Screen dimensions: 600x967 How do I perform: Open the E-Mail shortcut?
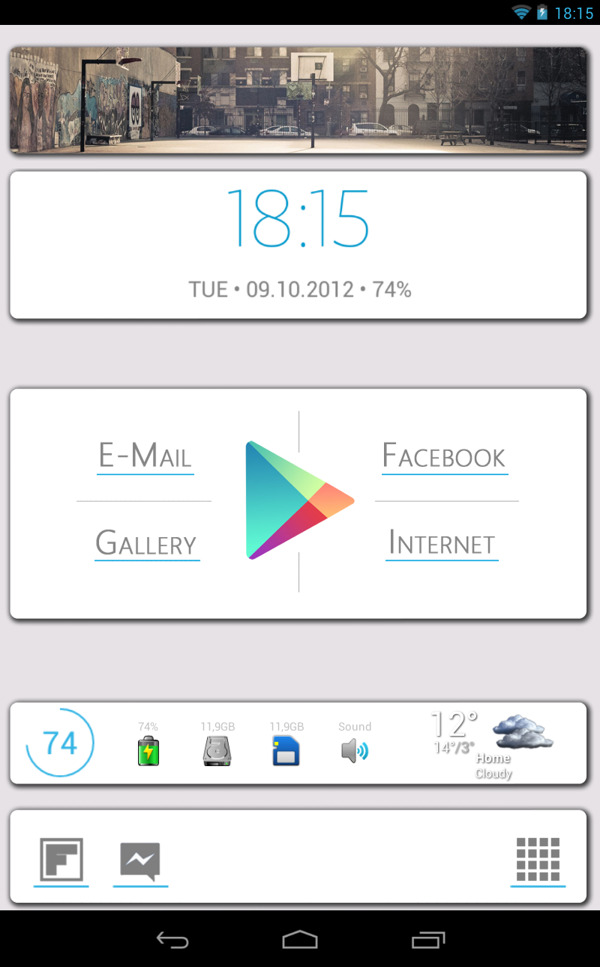(145, 456)
